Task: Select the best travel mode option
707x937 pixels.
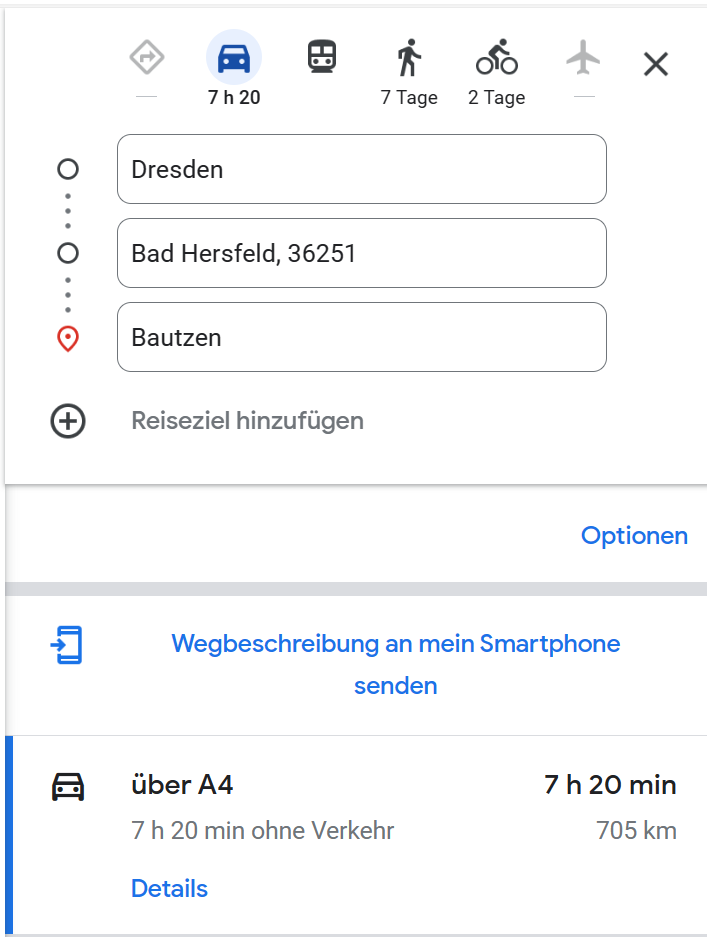Action: 147,58
